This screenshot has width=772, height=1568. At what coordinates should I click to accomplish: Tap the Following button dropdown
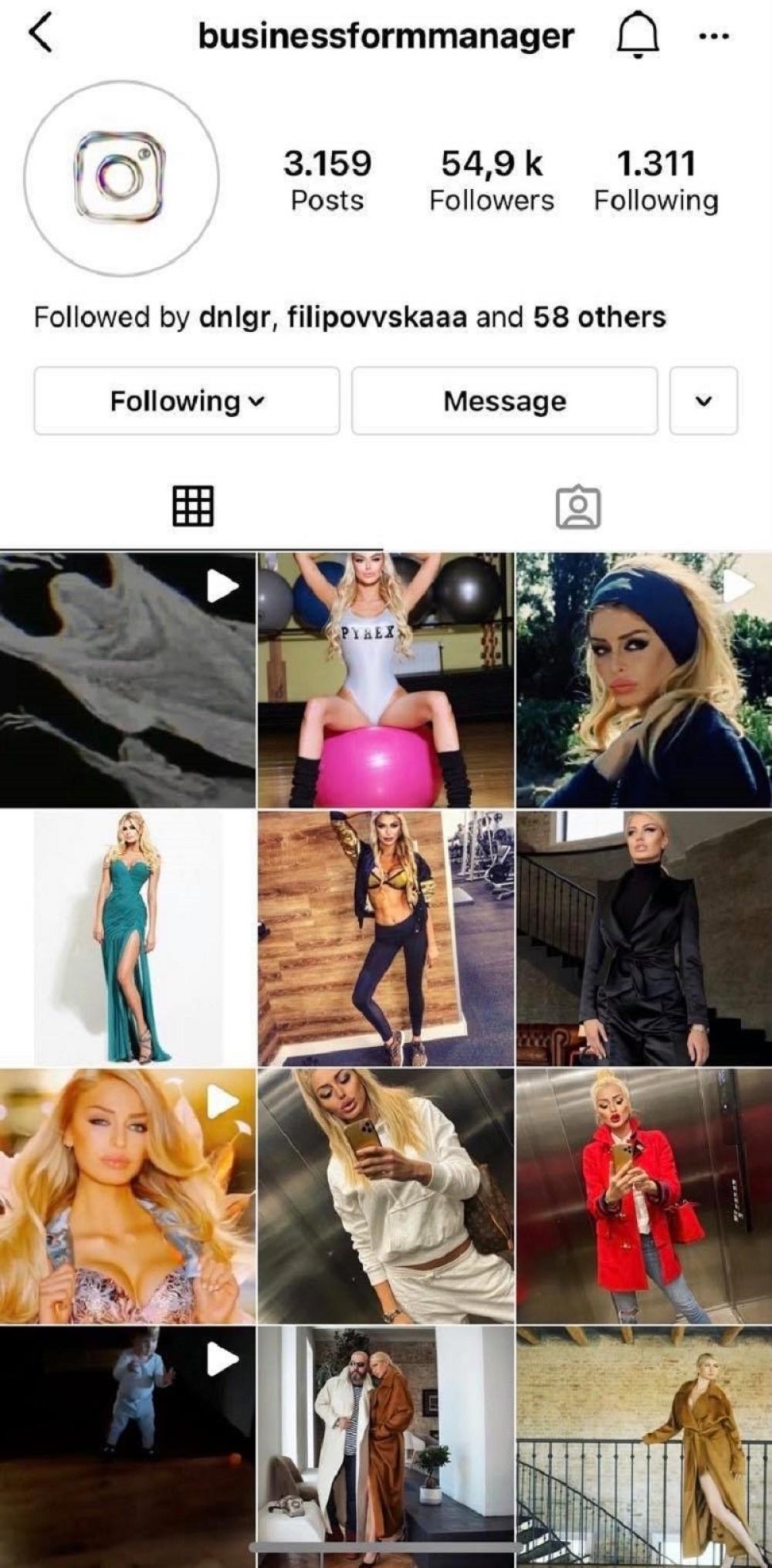coord(187,401)
